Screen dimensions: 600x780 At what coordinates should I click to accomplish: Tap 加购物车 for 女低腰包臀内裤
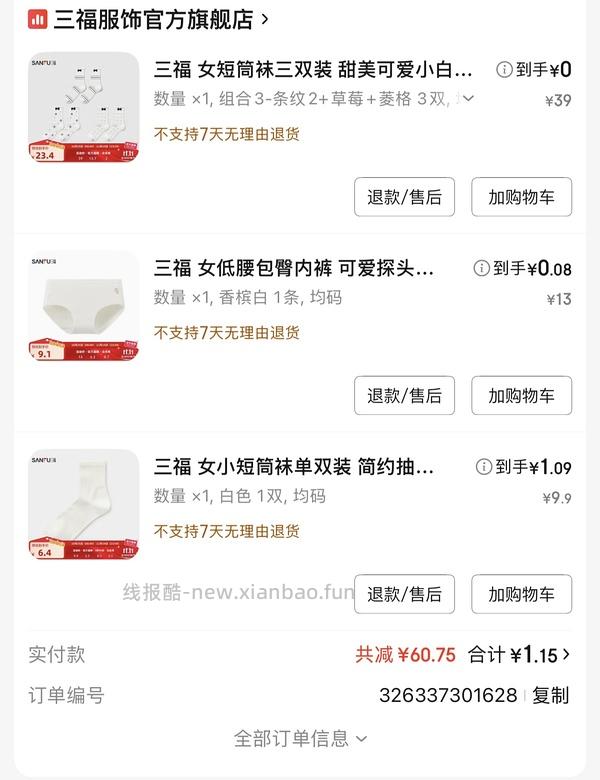(521, 396)
